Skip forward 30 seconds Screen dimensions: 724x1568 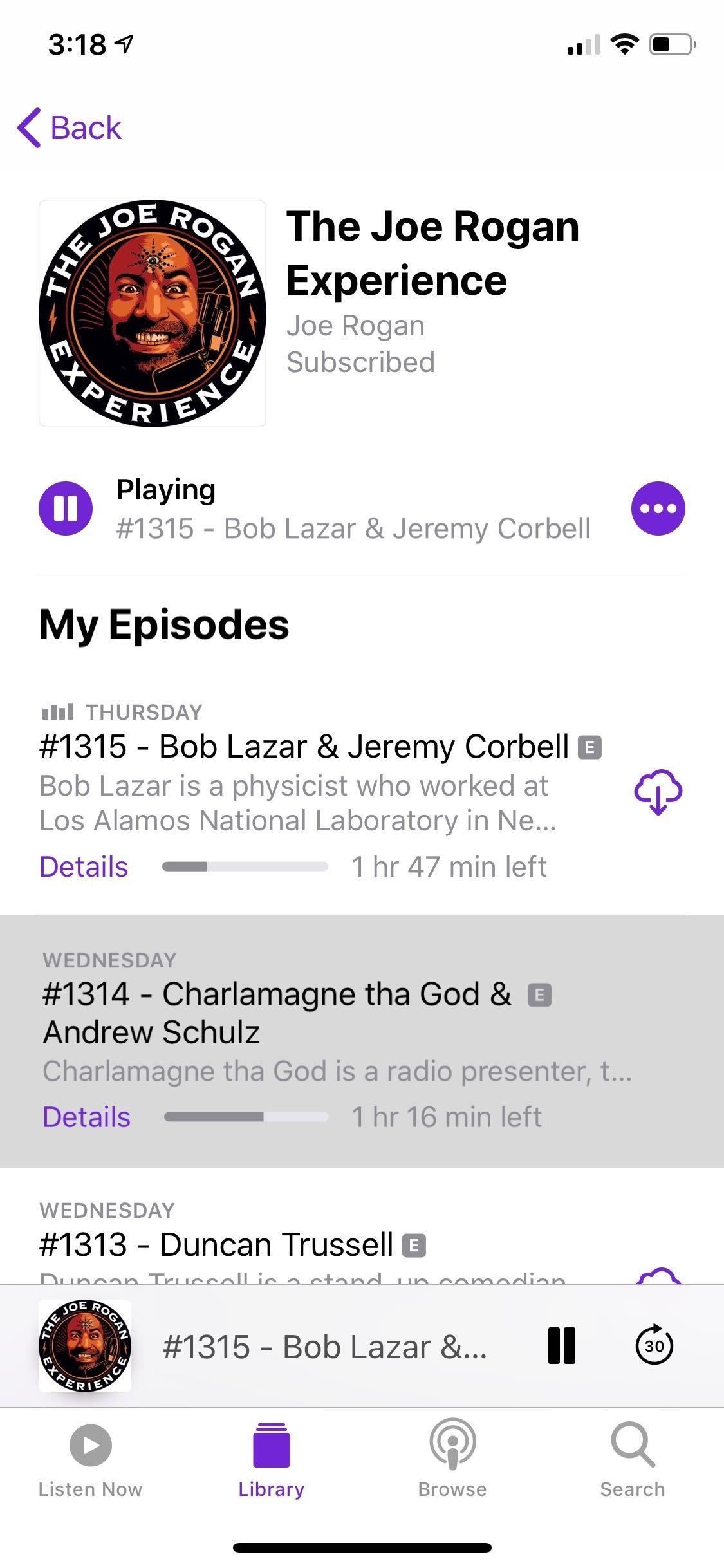coord(654,1345)
